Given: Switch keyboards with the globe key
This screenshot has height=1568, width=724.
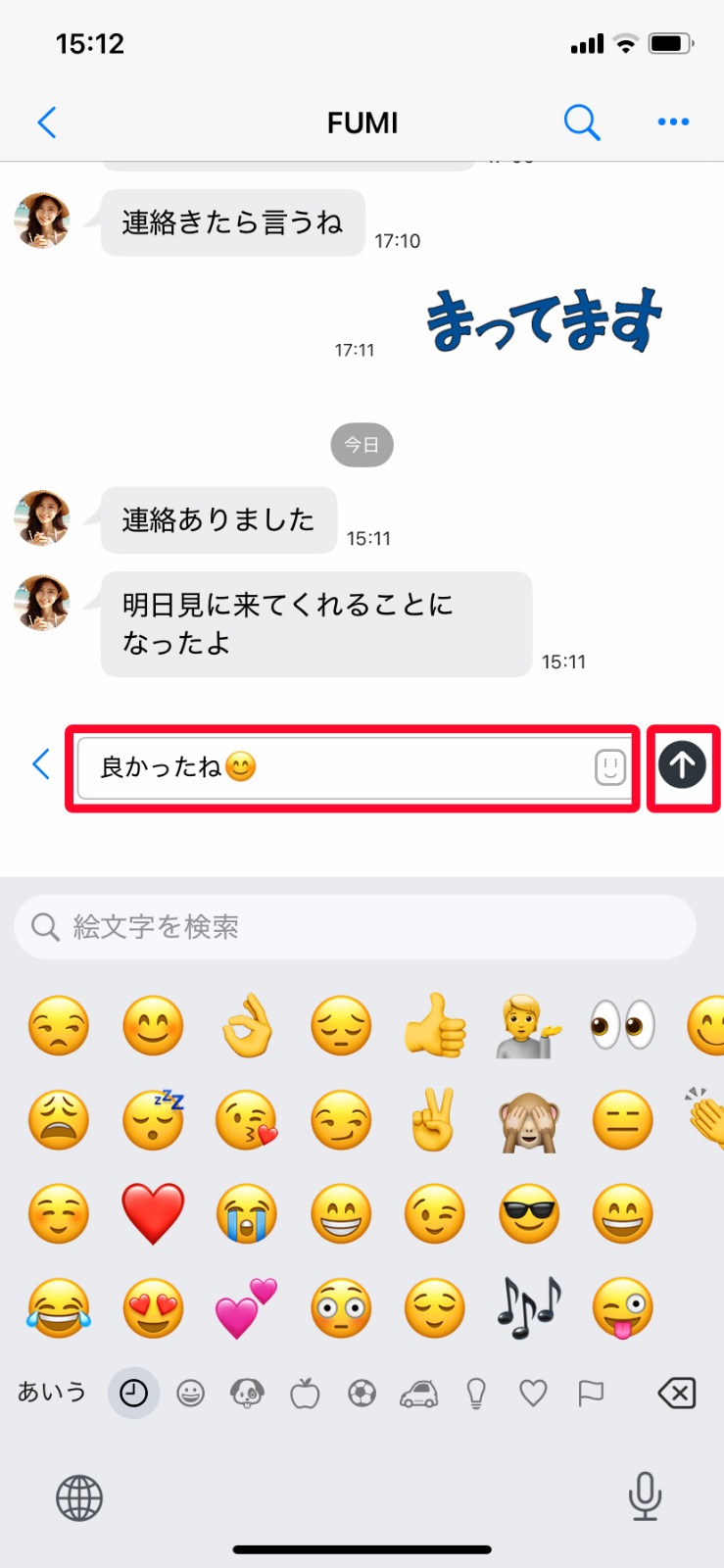Looking at the screenshot, I should 79,1497.
